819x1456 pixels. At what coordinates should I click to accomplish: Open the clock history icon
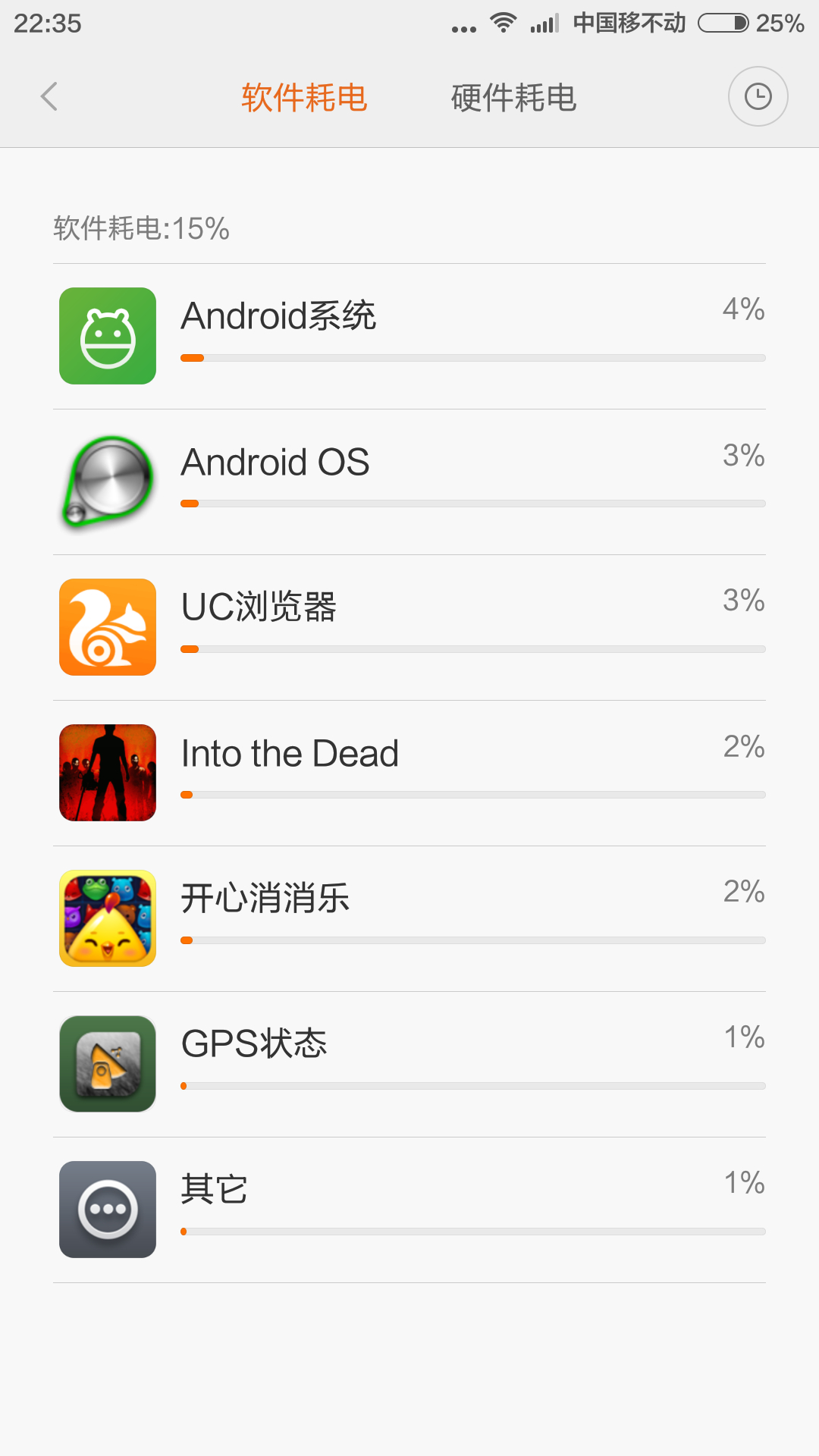[x=758, y=96]
